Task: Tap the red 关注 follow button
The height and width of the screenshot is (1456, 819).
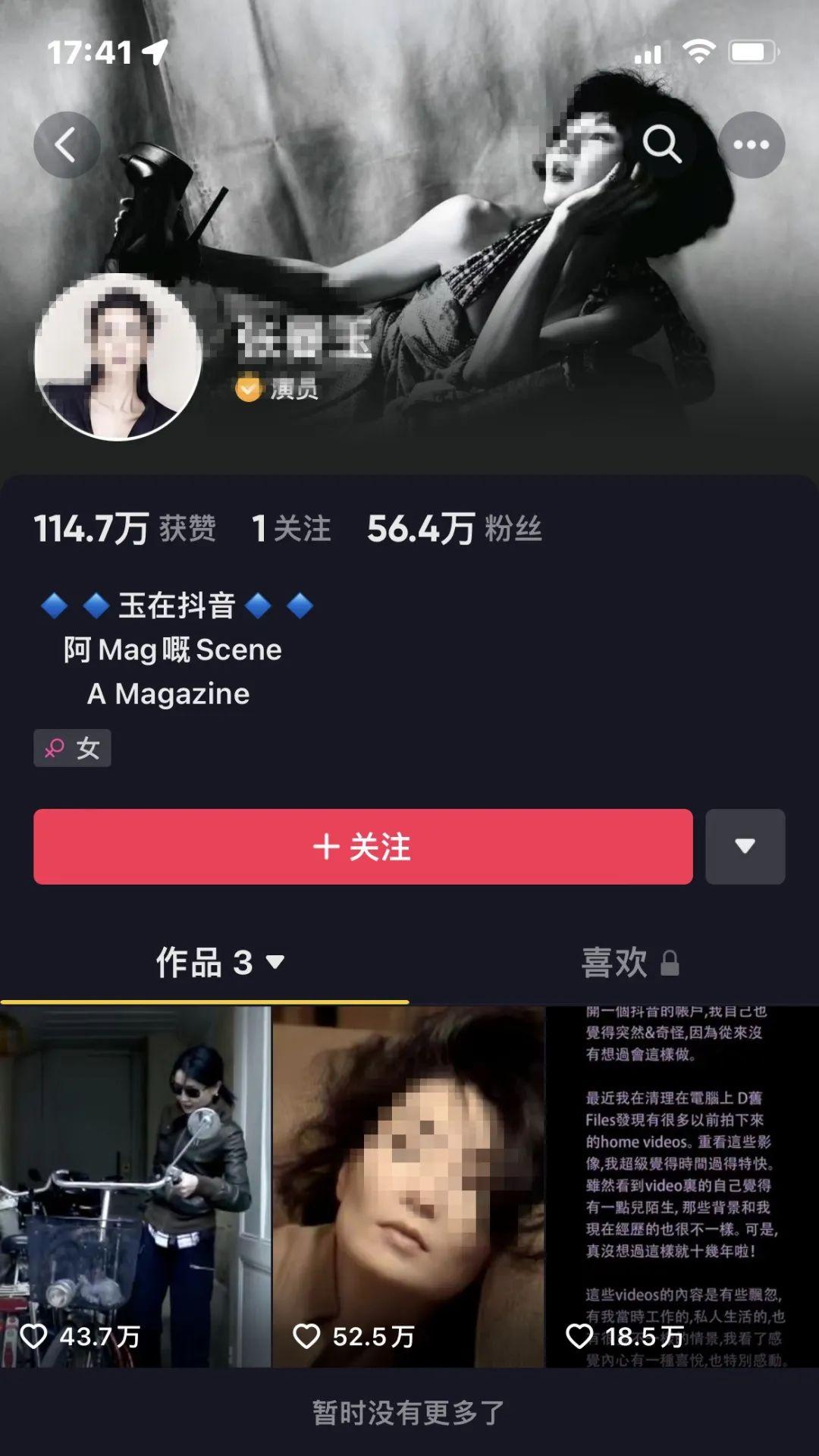Action: [x=362, y=846]
